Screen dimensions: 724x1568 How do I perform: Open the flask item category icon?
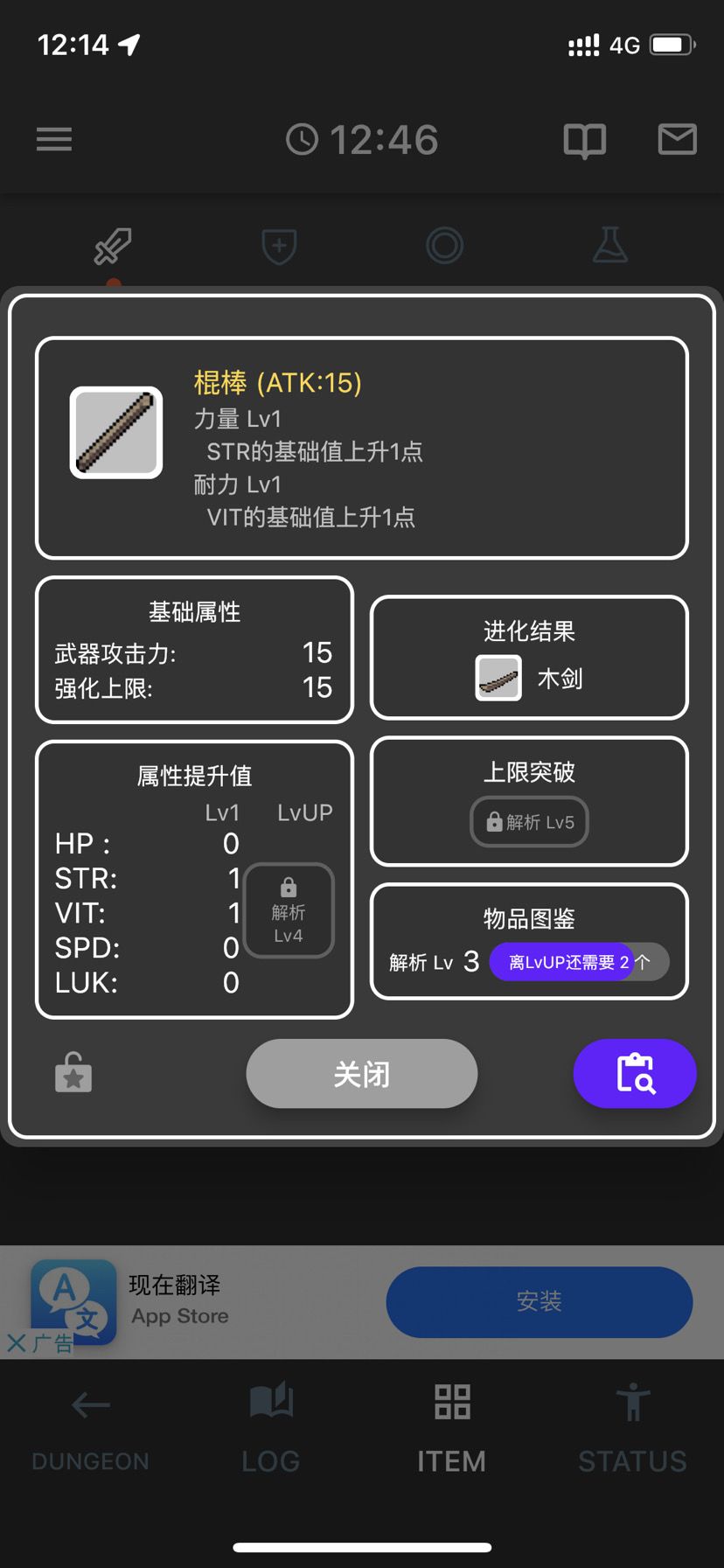[610, 247]
